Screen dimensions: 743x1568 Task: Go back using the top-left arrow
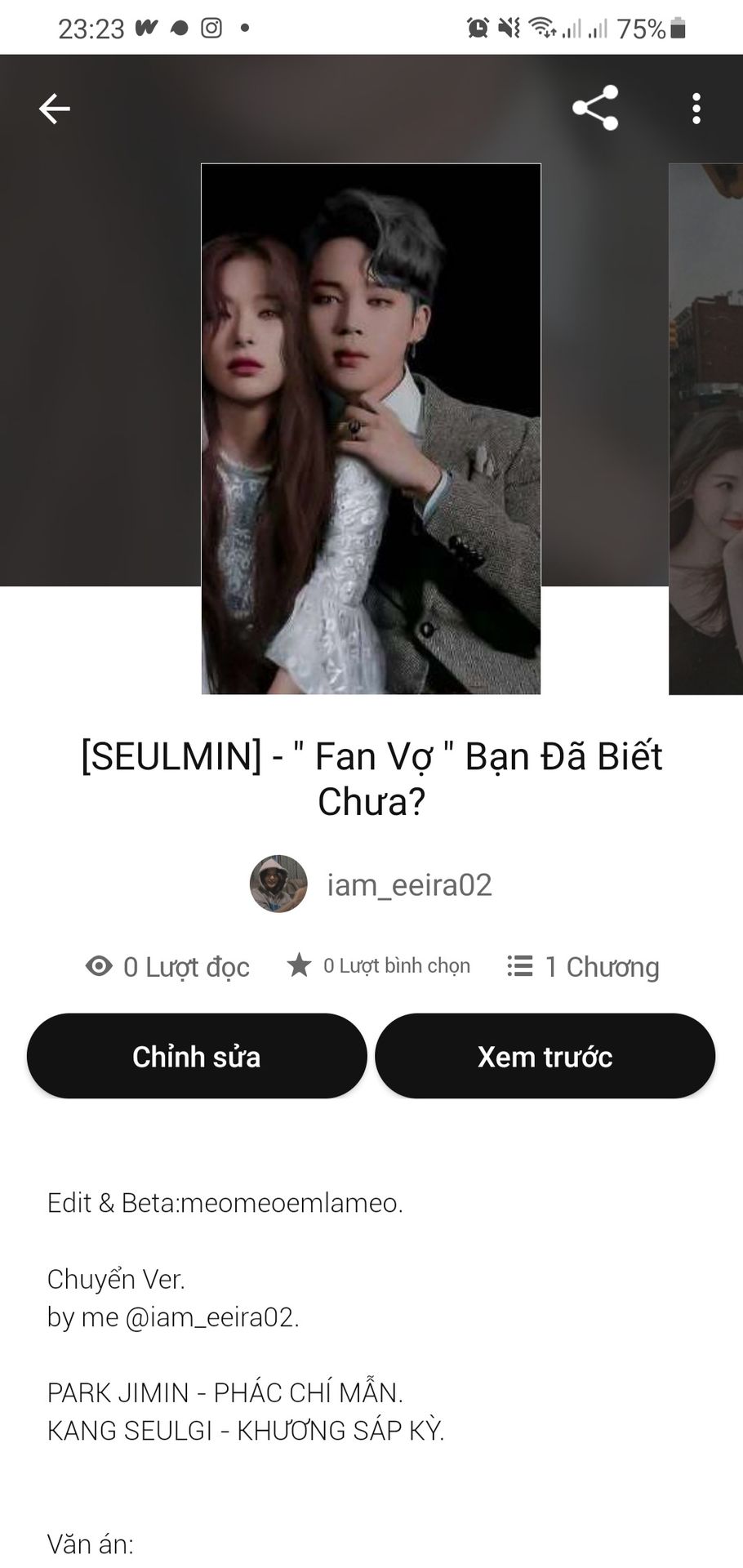(x=54, y=109)
